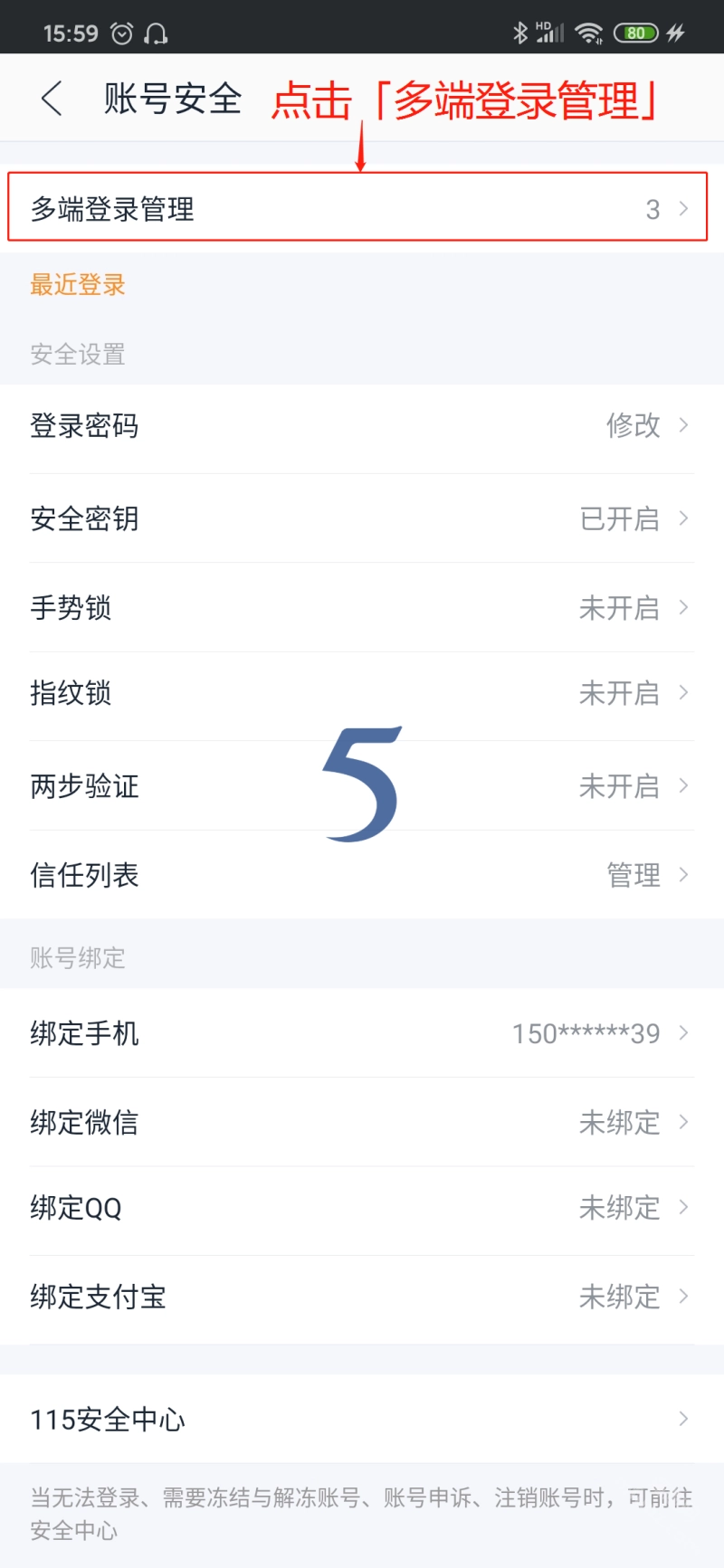Click 管理 next to 信任列表
The image size is (724, 1568).
coord(634,874)
